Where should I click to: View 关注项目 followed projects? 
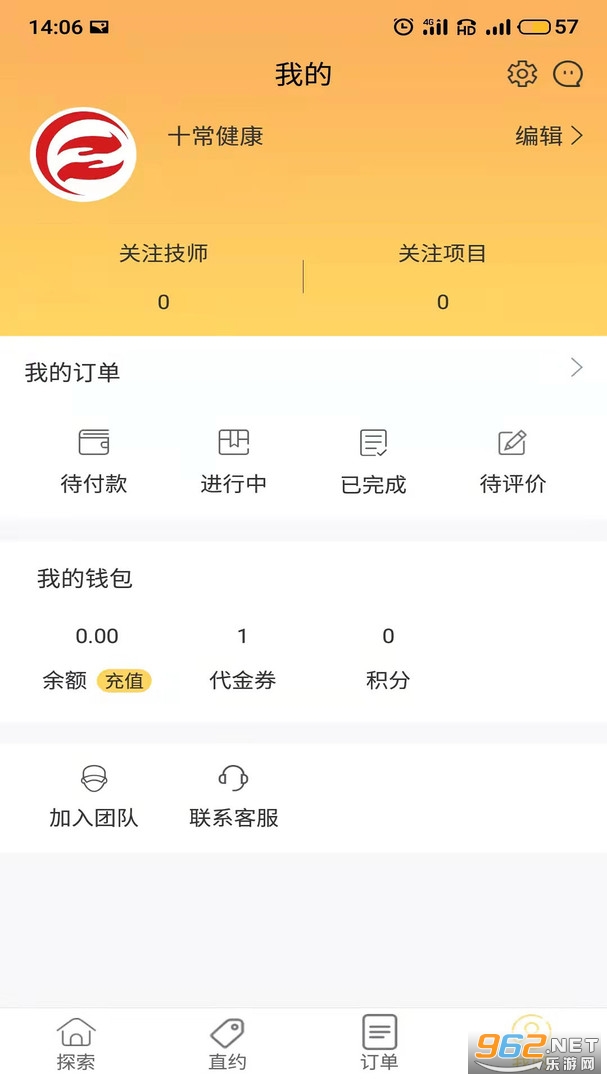coord(442,276)
